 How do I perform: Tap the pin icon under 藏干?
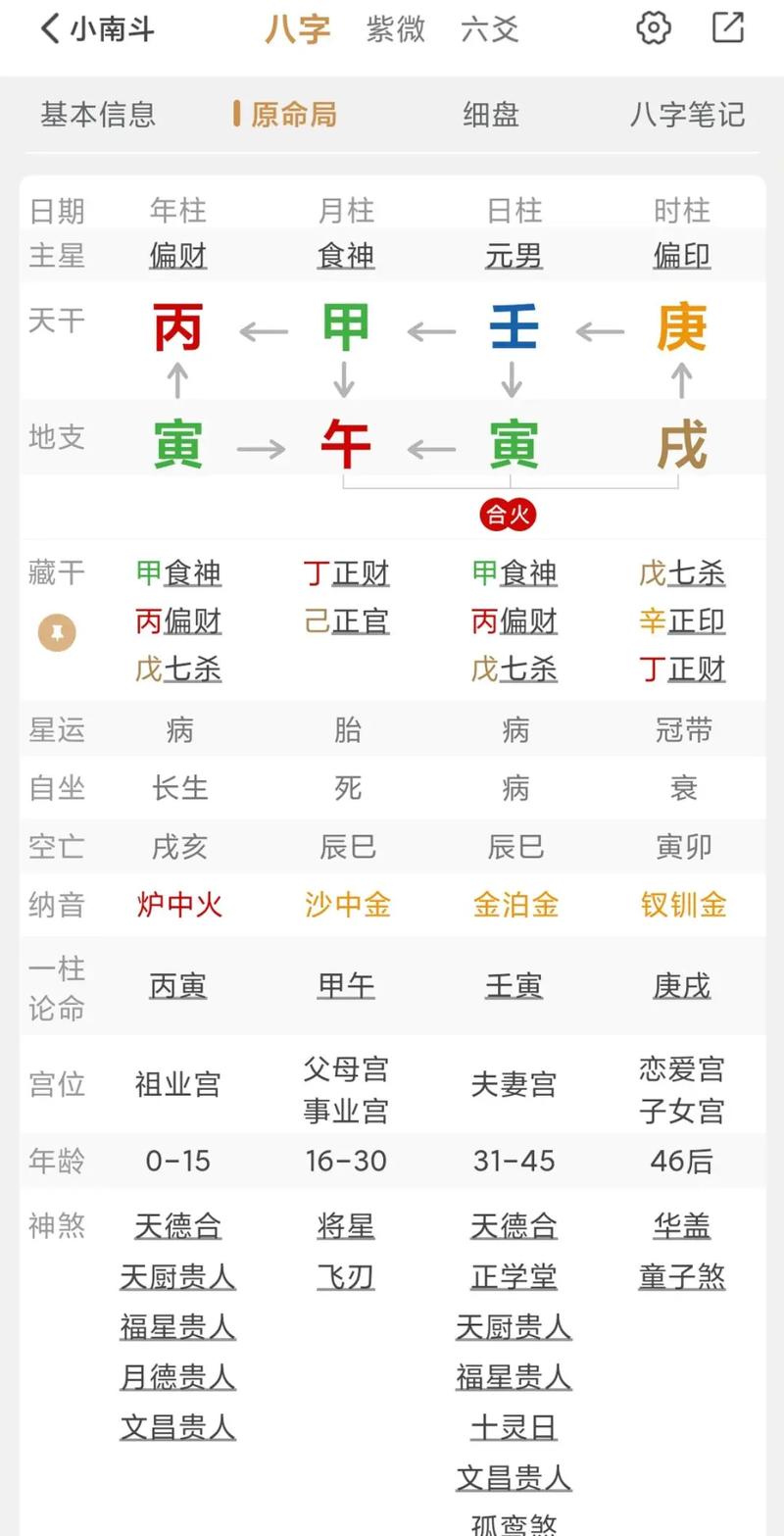coord(57,634)
